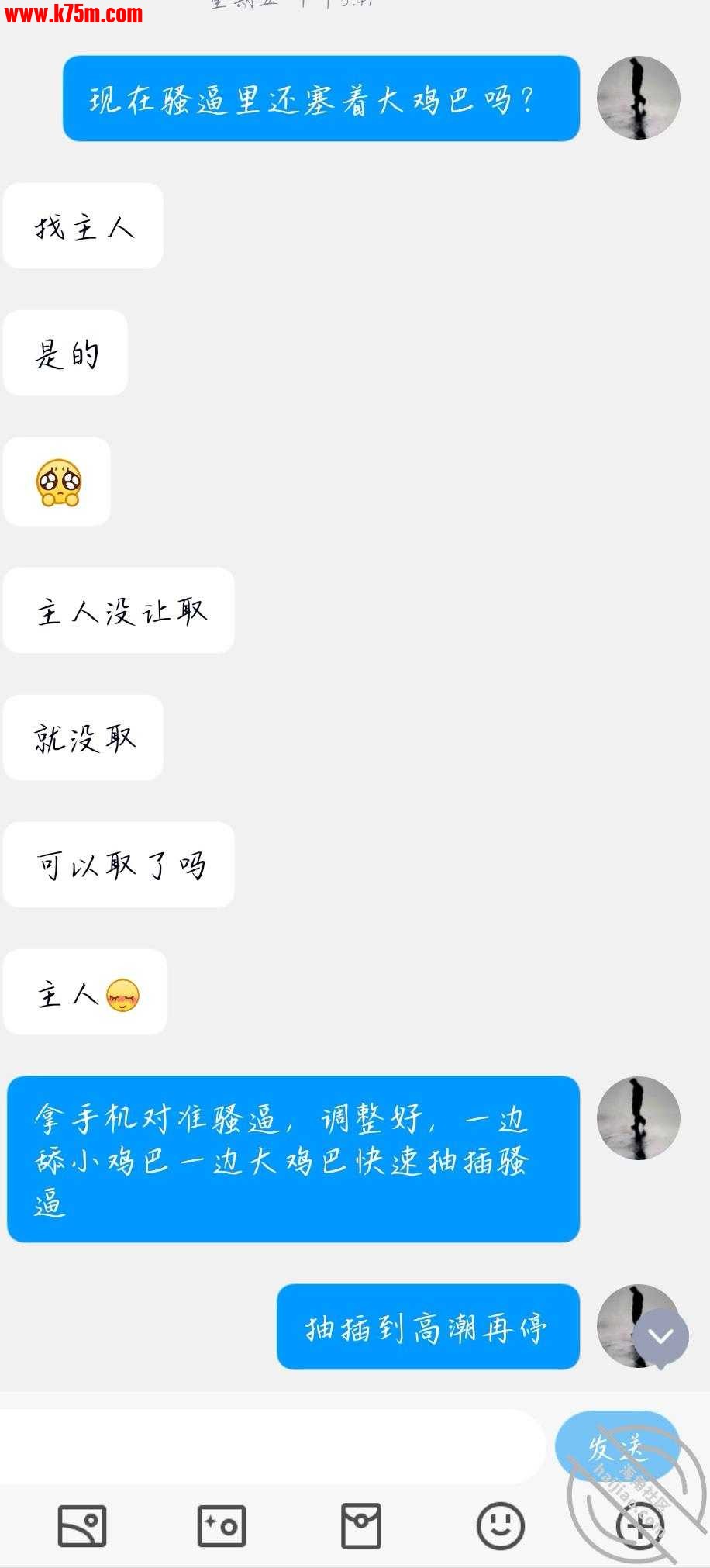Open the emoji smiley picker
This screenshot has height=1568, width=710.
pos(500,1526)
